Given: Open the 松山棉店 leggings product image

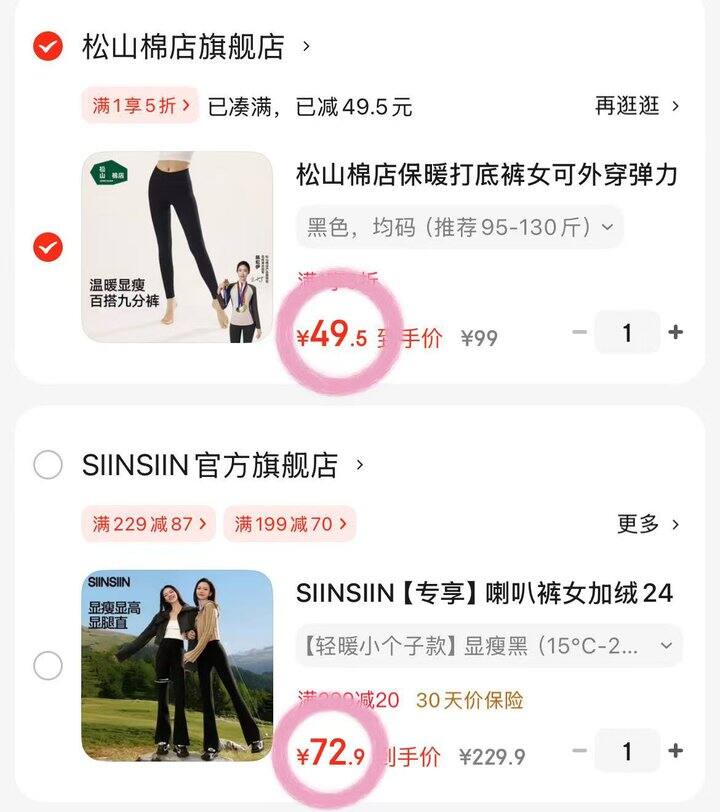Looking at the screenshot, I should click(x=177, y=247).
